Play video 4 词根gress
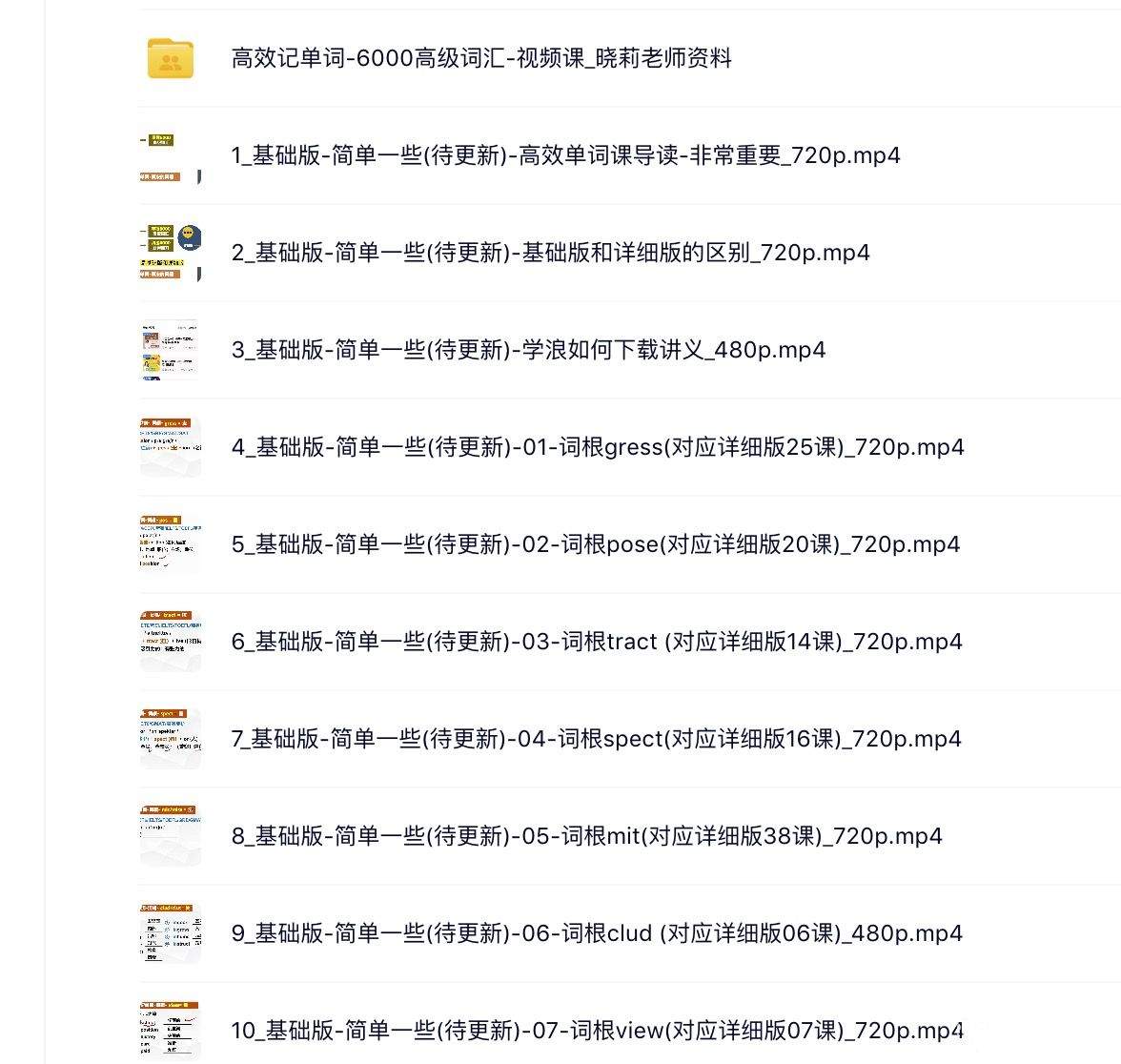This screenshot has height=1064, width=1121. pyautogui.click(x=597, y=447)
